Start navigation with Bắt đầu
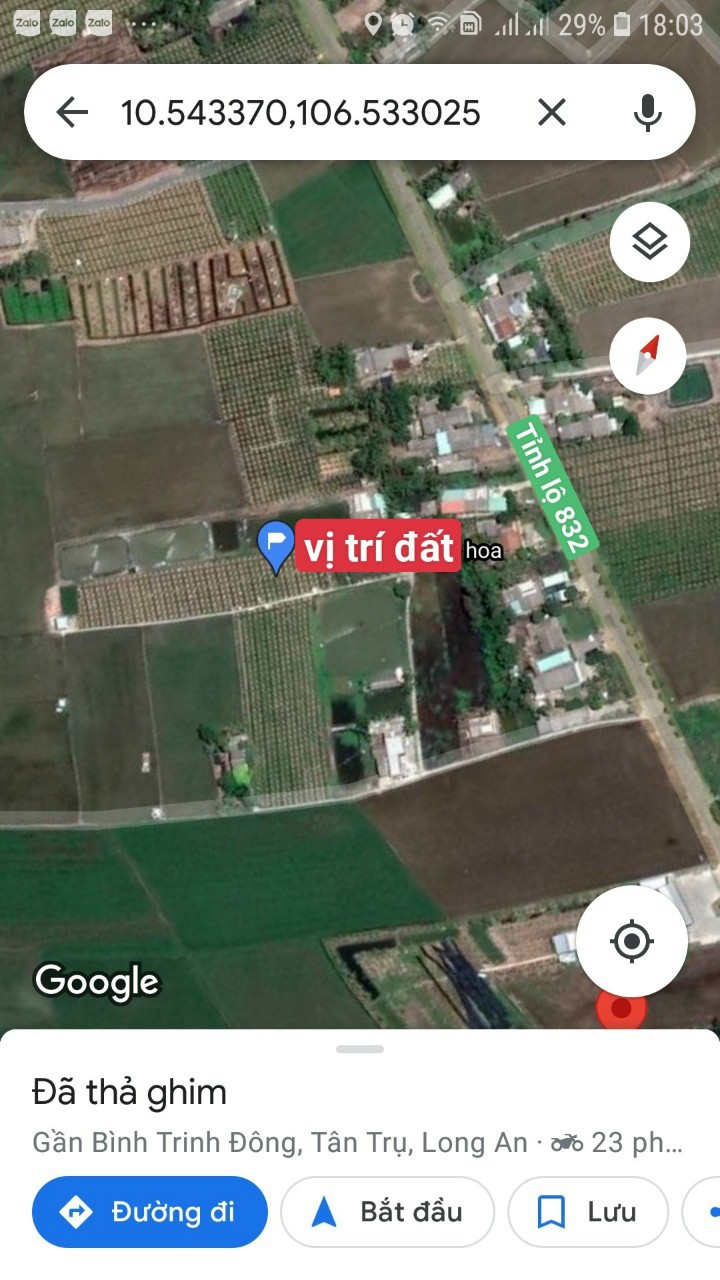 click(388, 1212)
